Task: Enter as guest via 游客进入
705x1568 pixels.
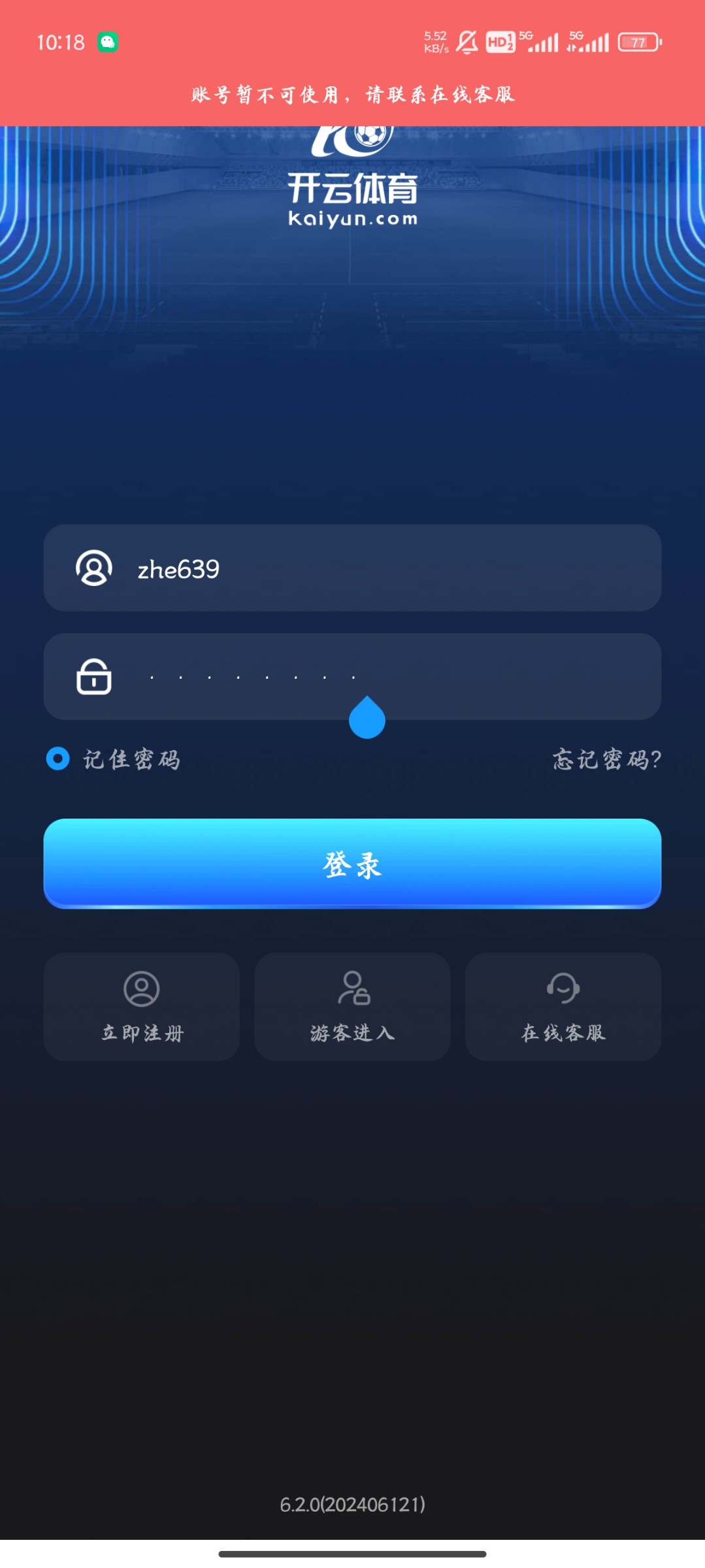Action: coord(352,1007)
